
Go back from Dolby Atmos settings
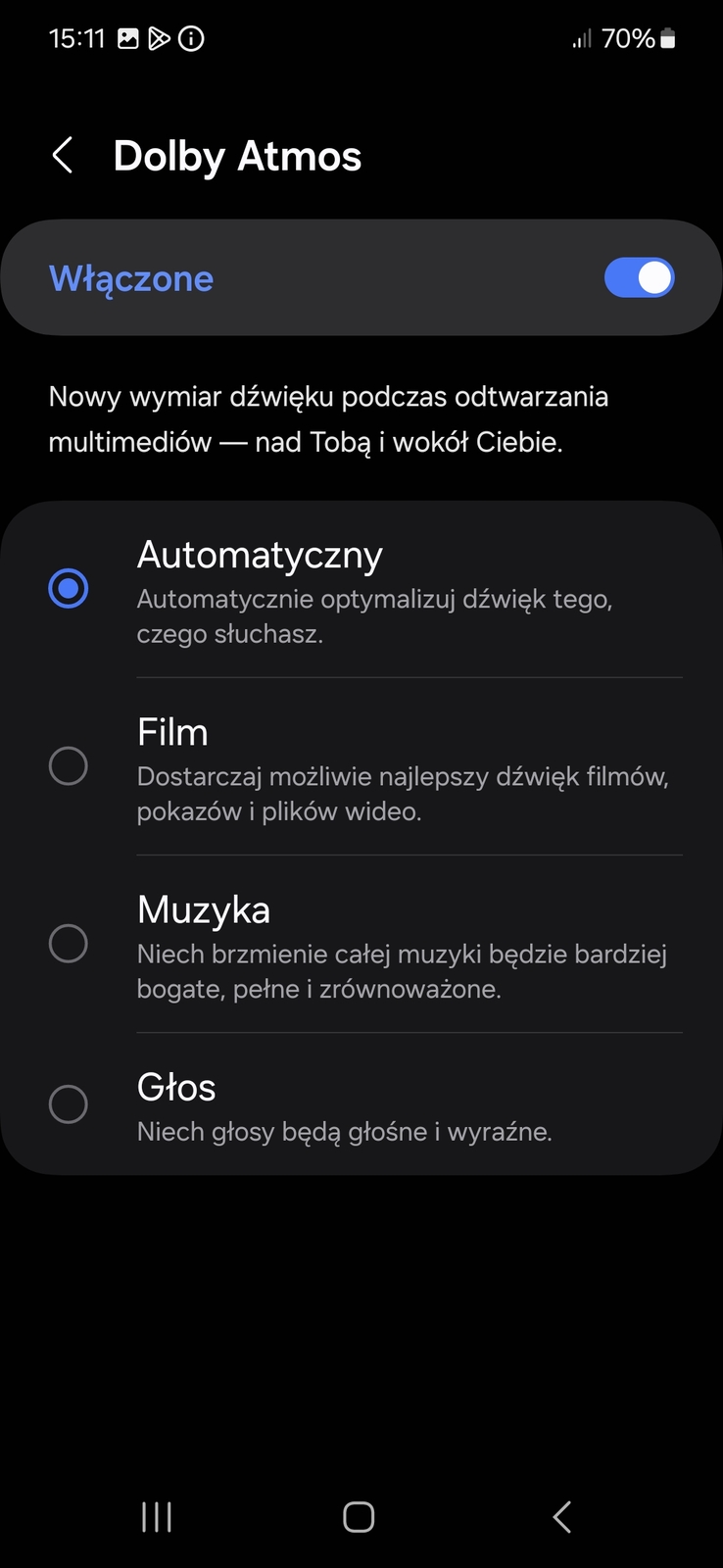[x=63, y=155]
